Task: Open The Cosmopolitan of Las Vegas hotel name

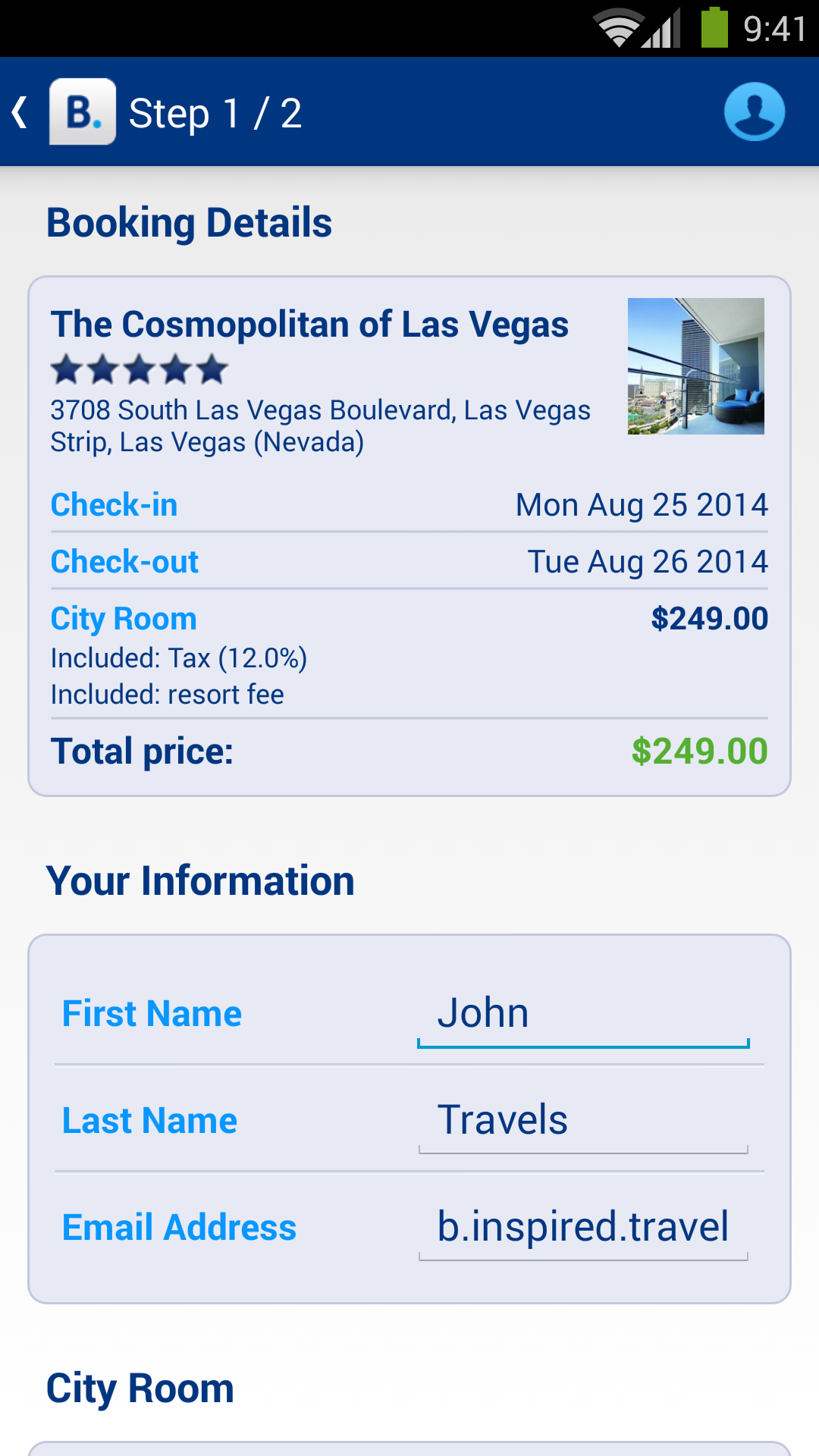Action: click(x=309, y=325)
